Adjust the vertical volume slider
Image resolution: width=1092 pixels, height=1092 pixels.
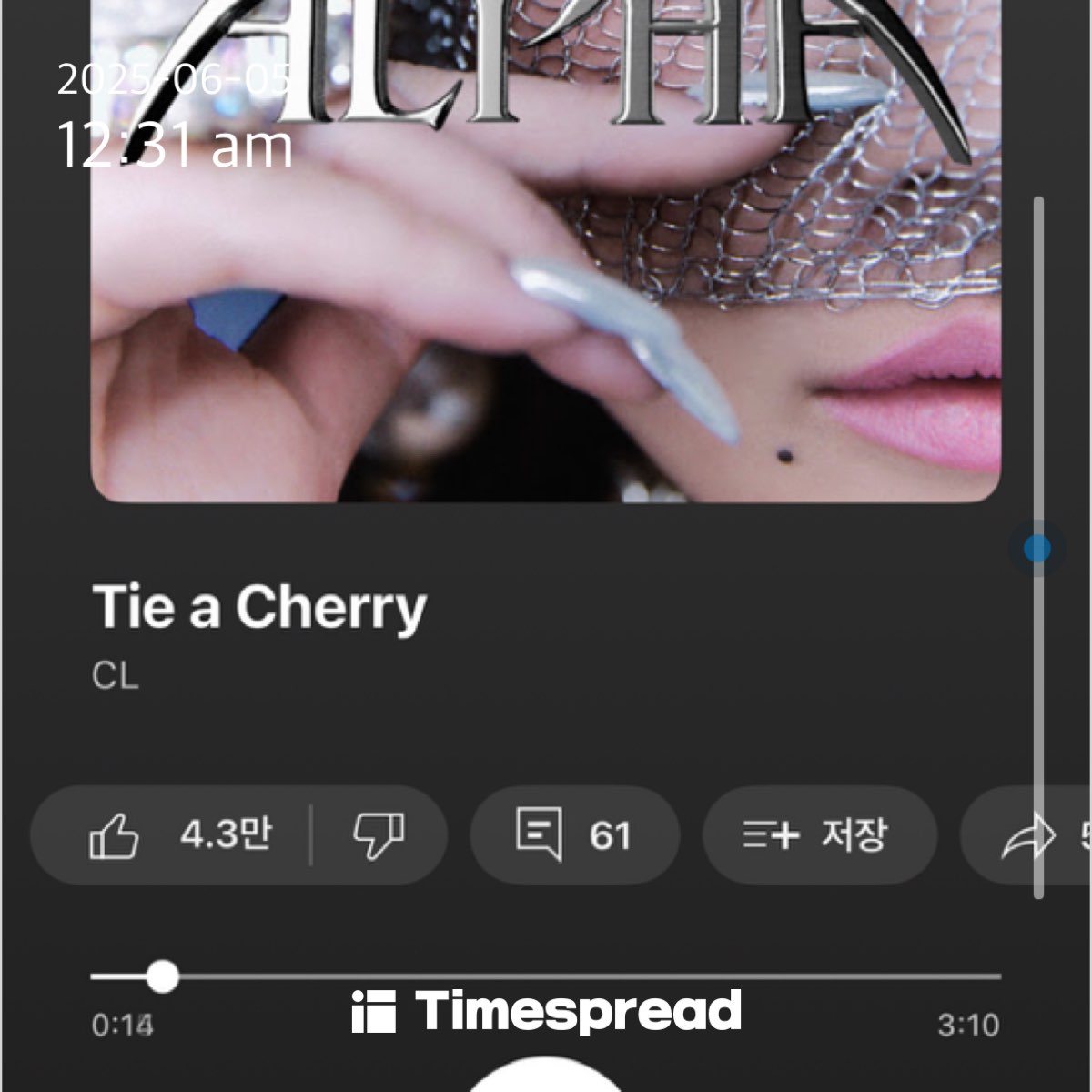[1037, 549]
